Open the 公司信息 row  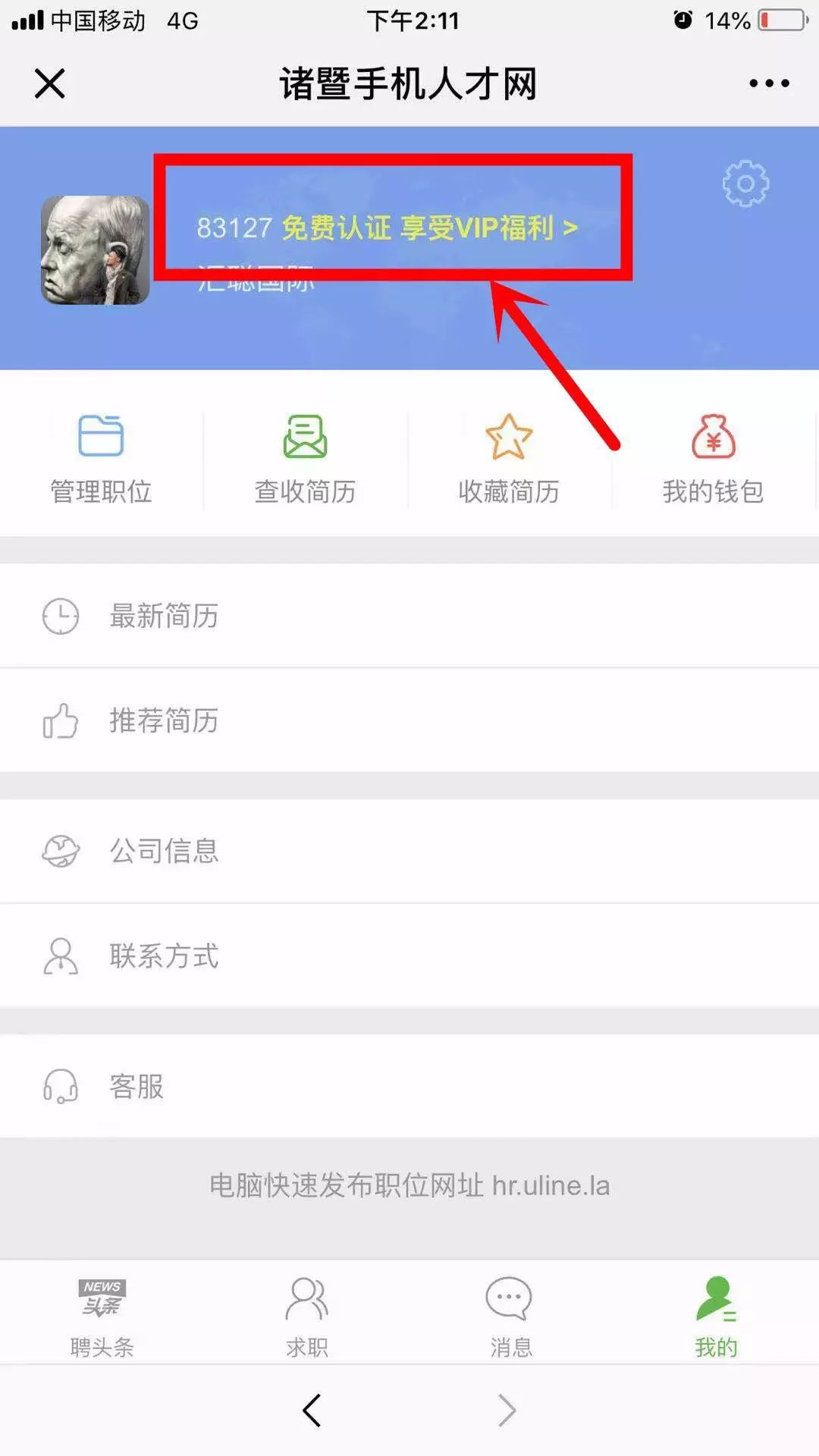(409, 851)
